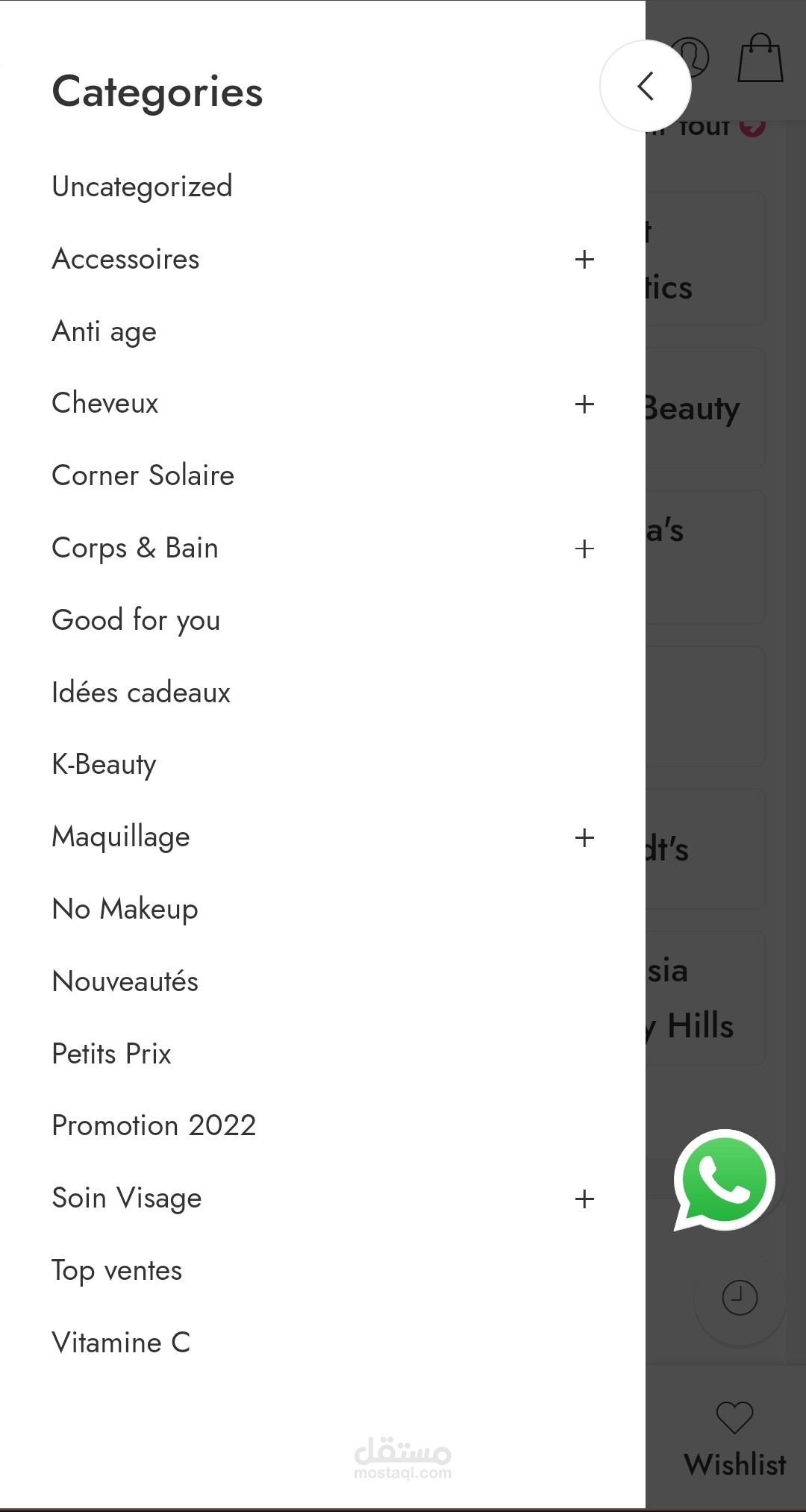Expand the Corps & Bain subcategories
806x1512 pixels.
[584, 549]
